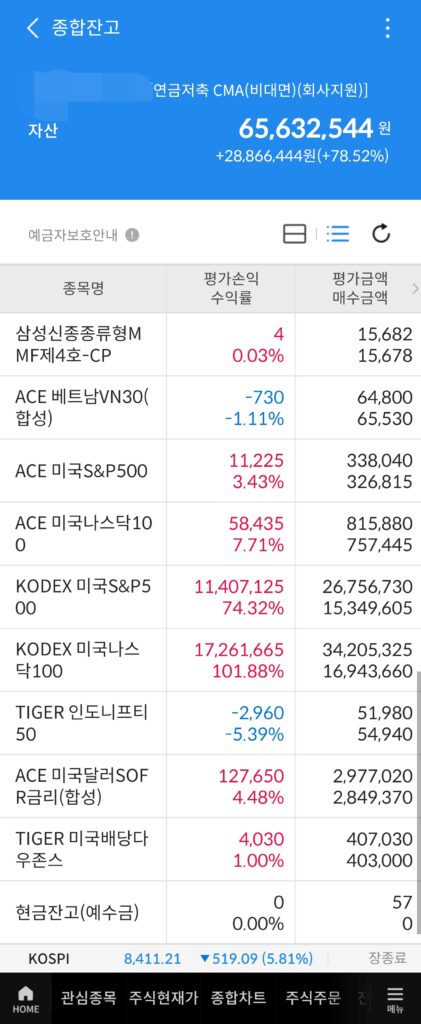Open TIGER 미국배당다우존스 holding
This screenshot has width=421, height=1024.
[x=210, y=850]
